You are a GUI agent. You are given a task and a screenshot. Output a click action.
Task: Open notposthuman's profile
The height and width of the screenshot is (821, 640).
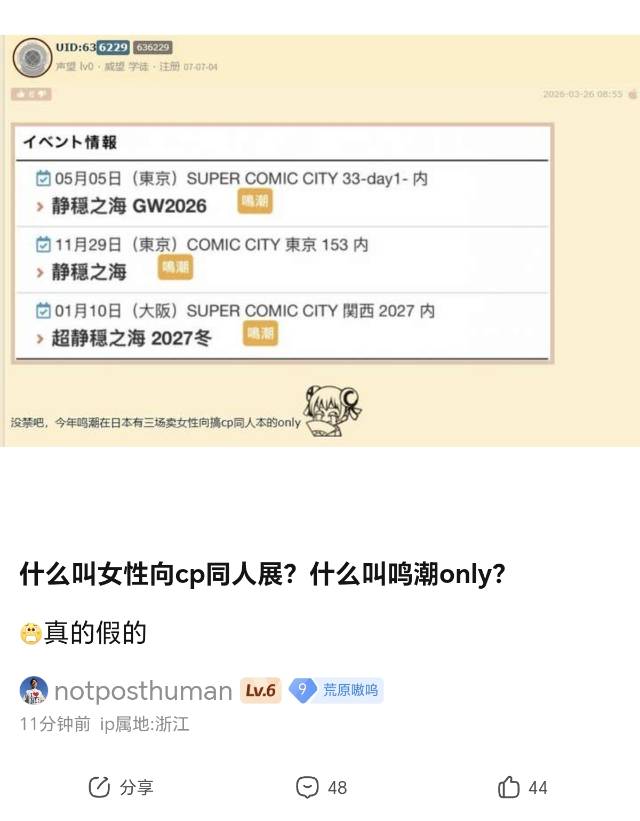point(142,691)
